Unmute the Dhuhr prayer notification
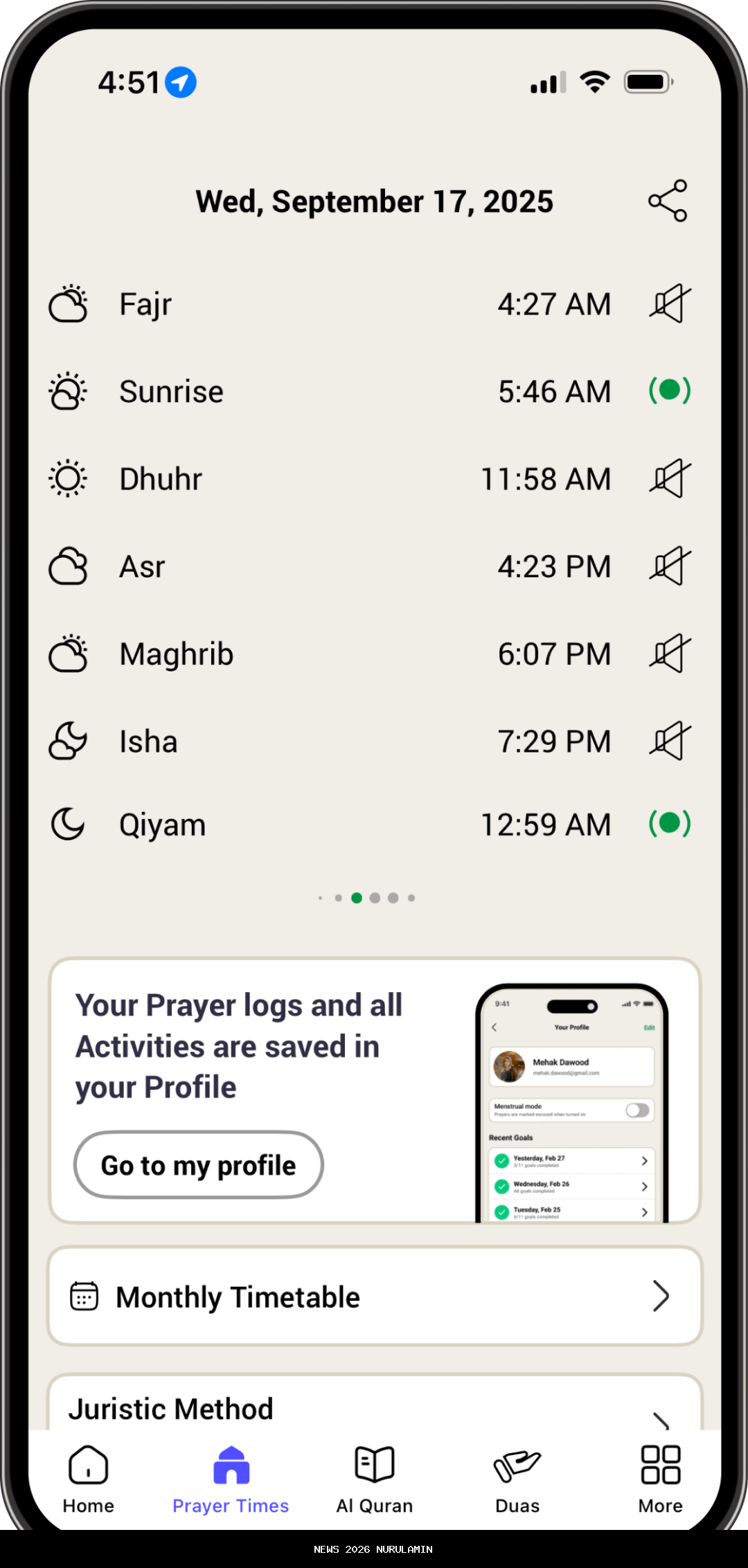The width and height of the screenshot is (748, 1568). (x=670, y=479)
